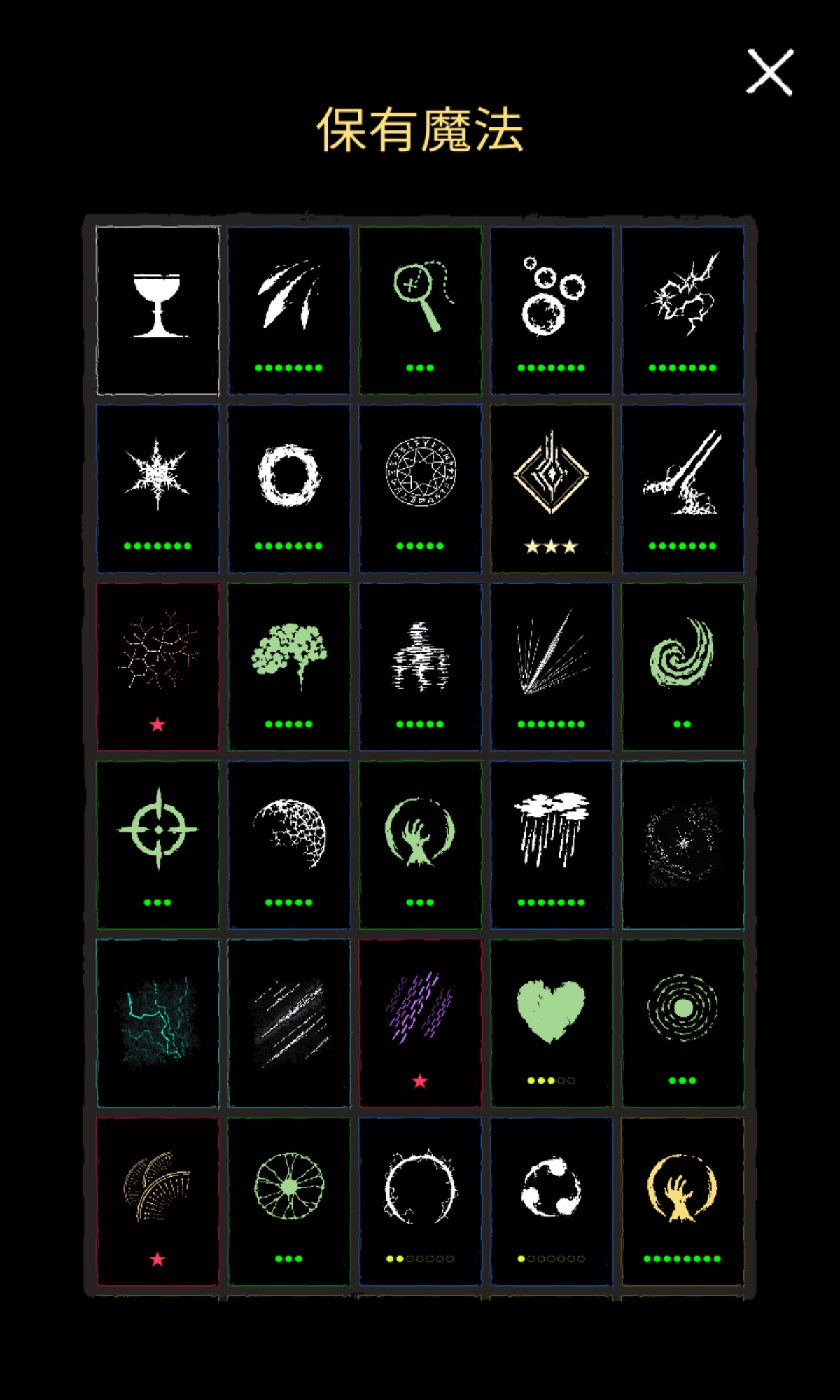Open the feather claws magic card
This screenshot has width=840, height=1400.
click(x=288, y=310)
